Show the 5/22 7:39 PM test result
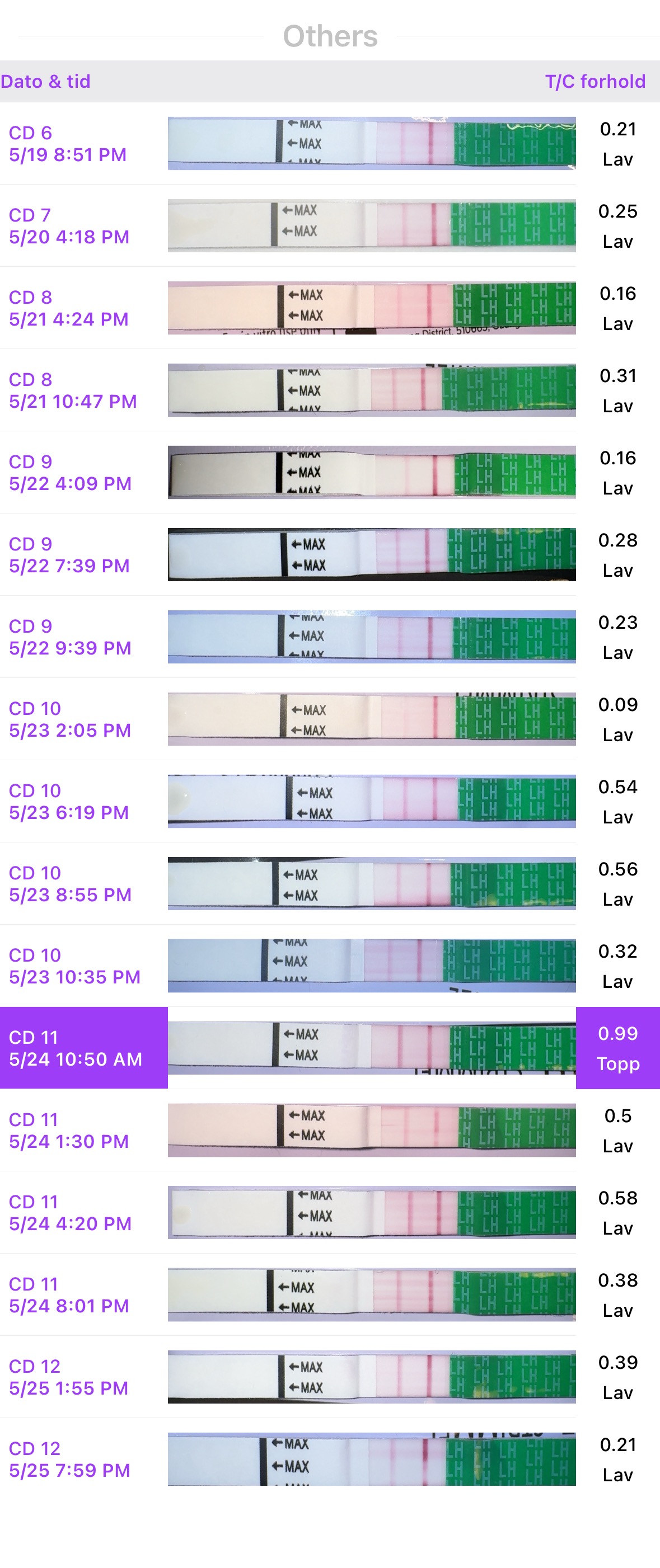Screen dimensions: 660x1568 click(x=329, y=554)
